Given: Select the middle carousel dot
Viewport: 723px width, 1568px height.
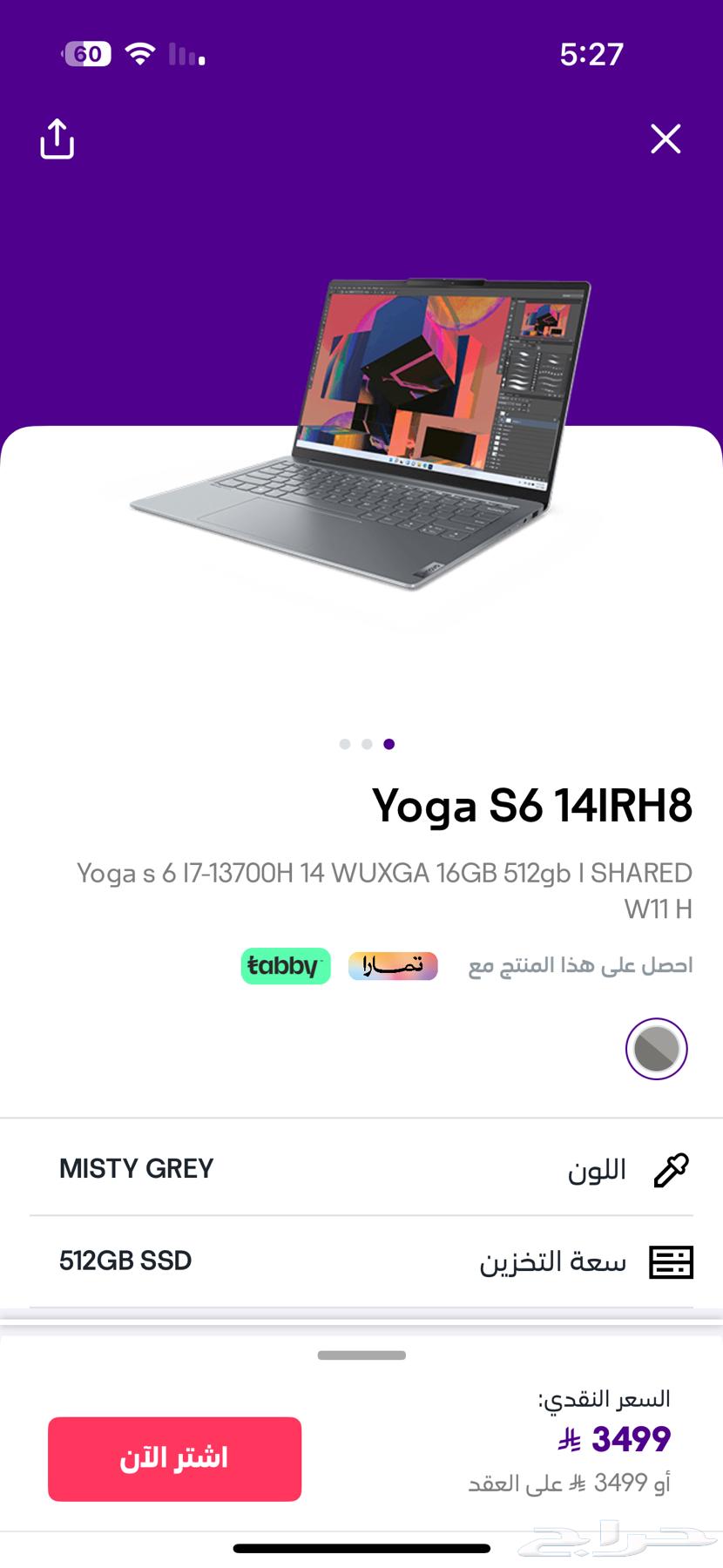Looking at the screenshot, I should pos(367,744).
